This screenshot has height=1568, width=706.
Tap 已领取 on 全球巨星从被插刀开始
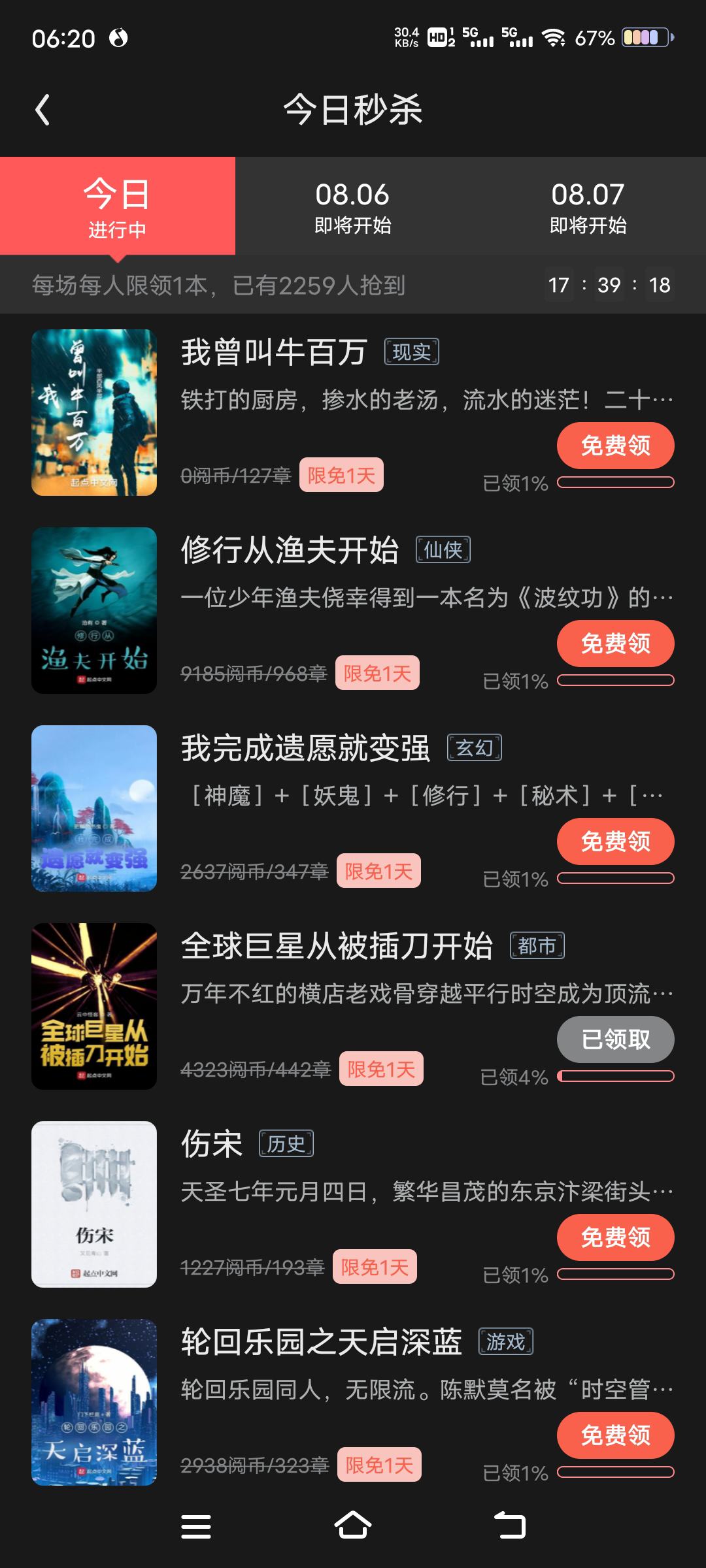tap(615, 1039)
